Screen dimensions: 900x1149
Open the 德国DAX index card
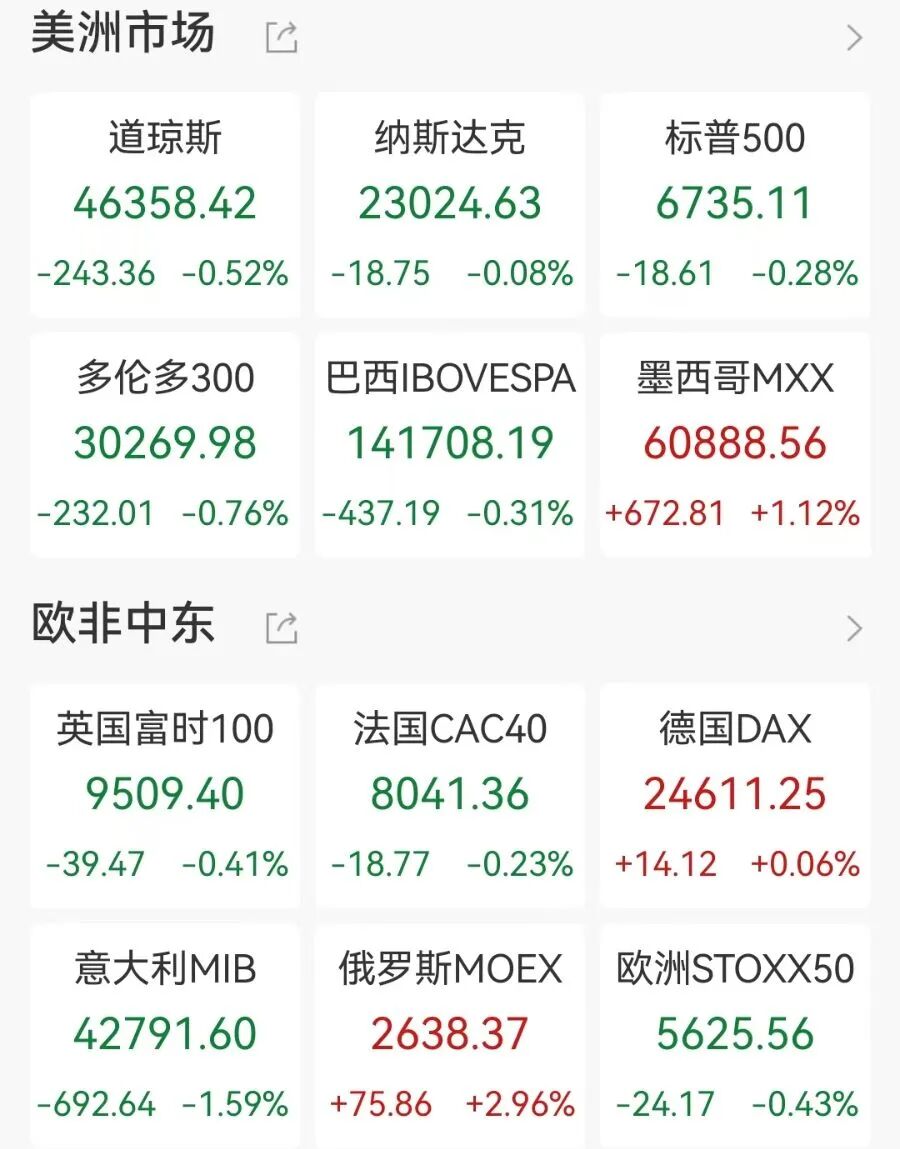[735, 795]
